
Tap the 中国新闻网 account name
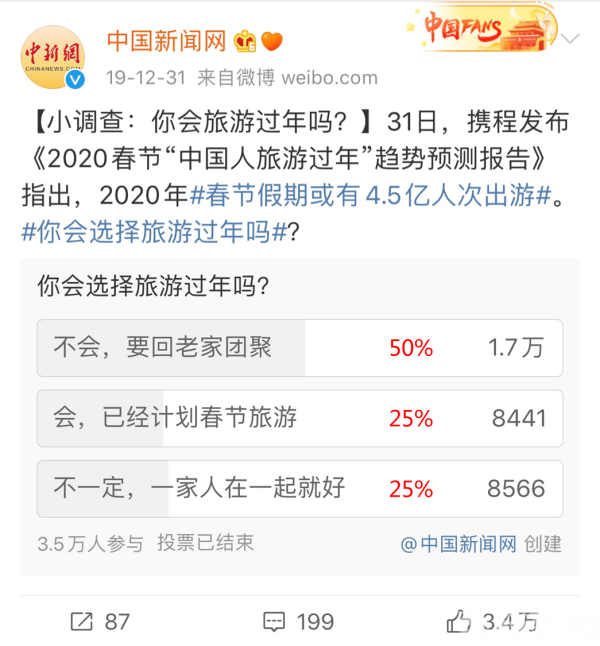(x=167, y=41)
